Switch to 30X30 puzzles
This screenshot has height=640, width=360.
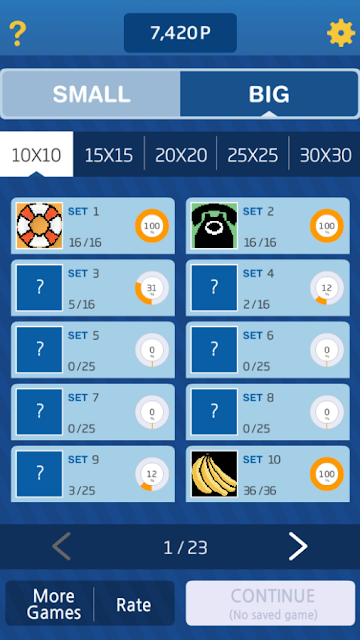[325, 155]
